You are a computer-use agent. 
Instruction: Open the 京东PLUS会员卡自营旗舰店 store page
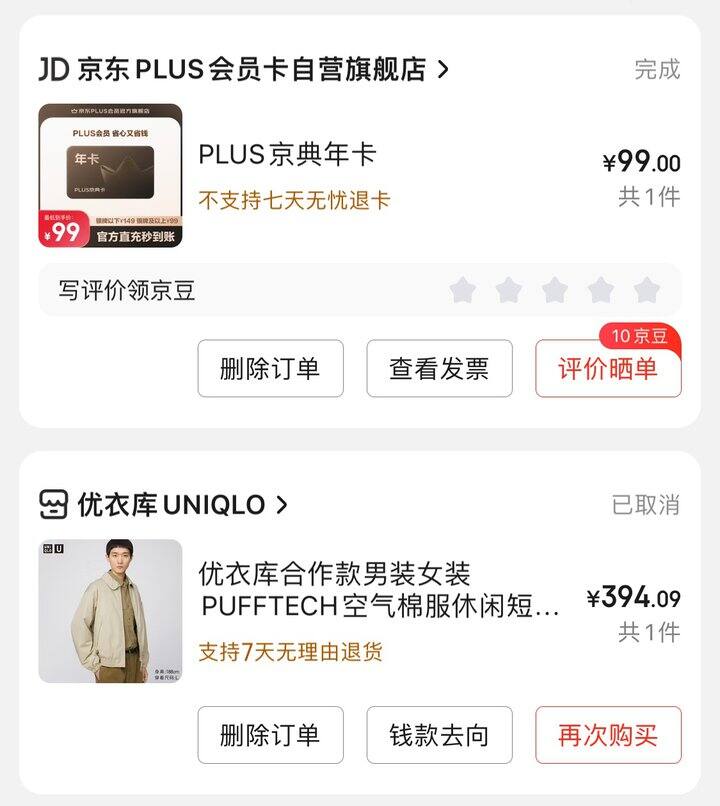click(244, 69)
